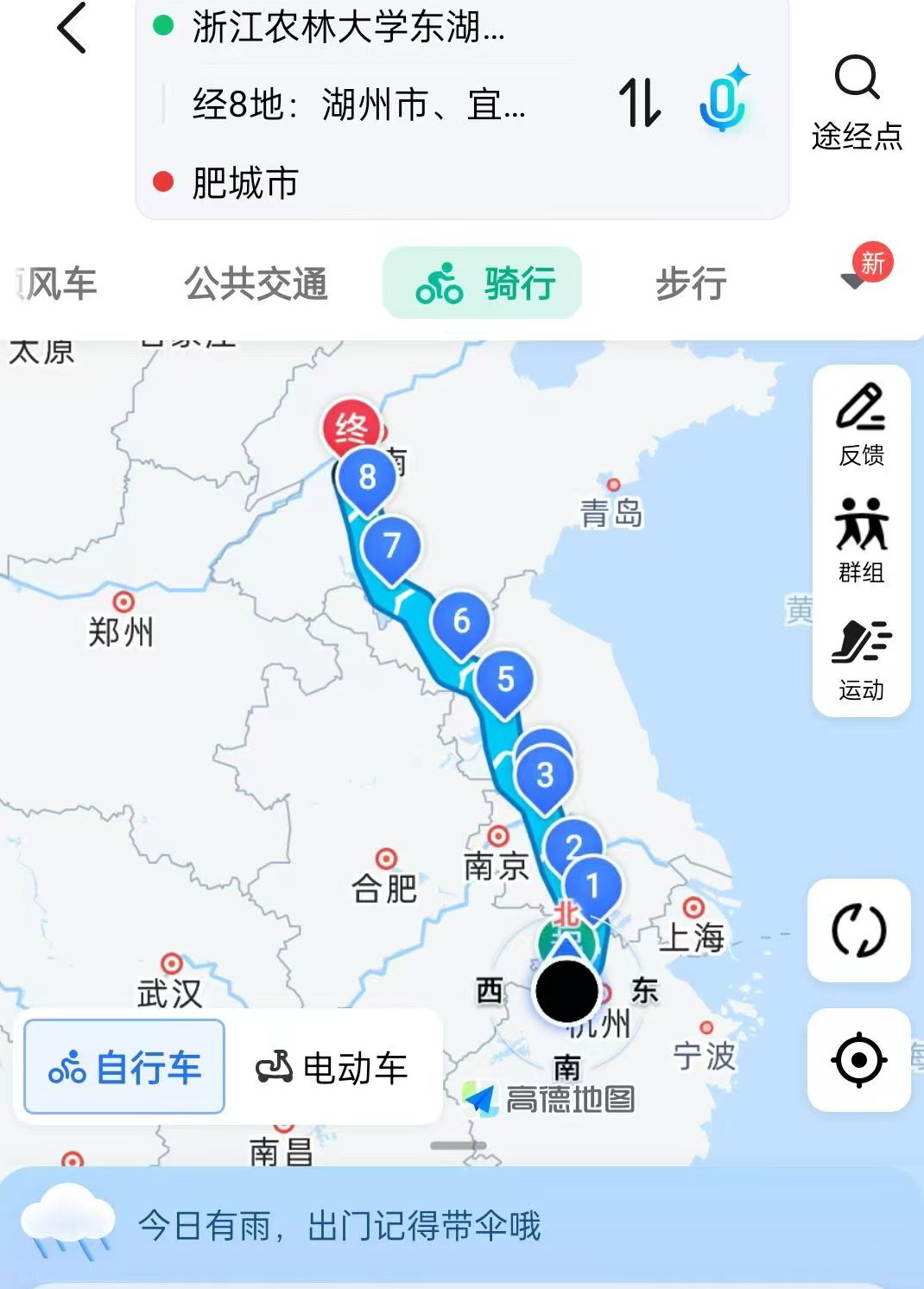The image size is (924, 1289).
Task: Expand more travel modes dropdown
Action: tap(855, 278)
